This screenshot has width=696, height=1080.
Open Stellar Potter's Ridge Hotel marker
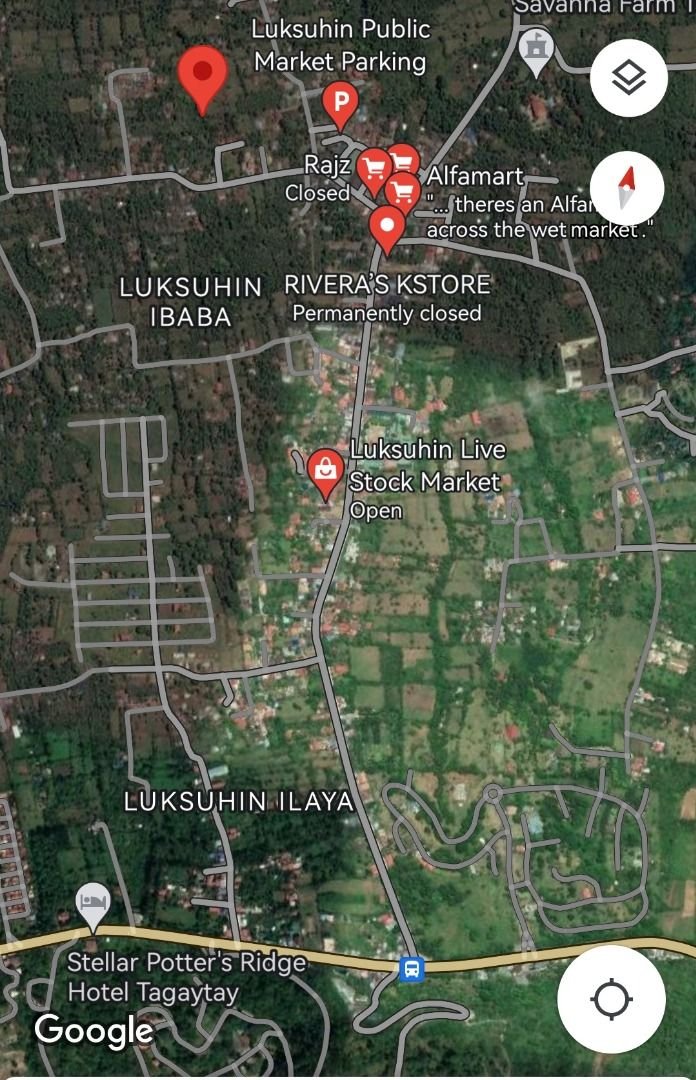[93, 904]
